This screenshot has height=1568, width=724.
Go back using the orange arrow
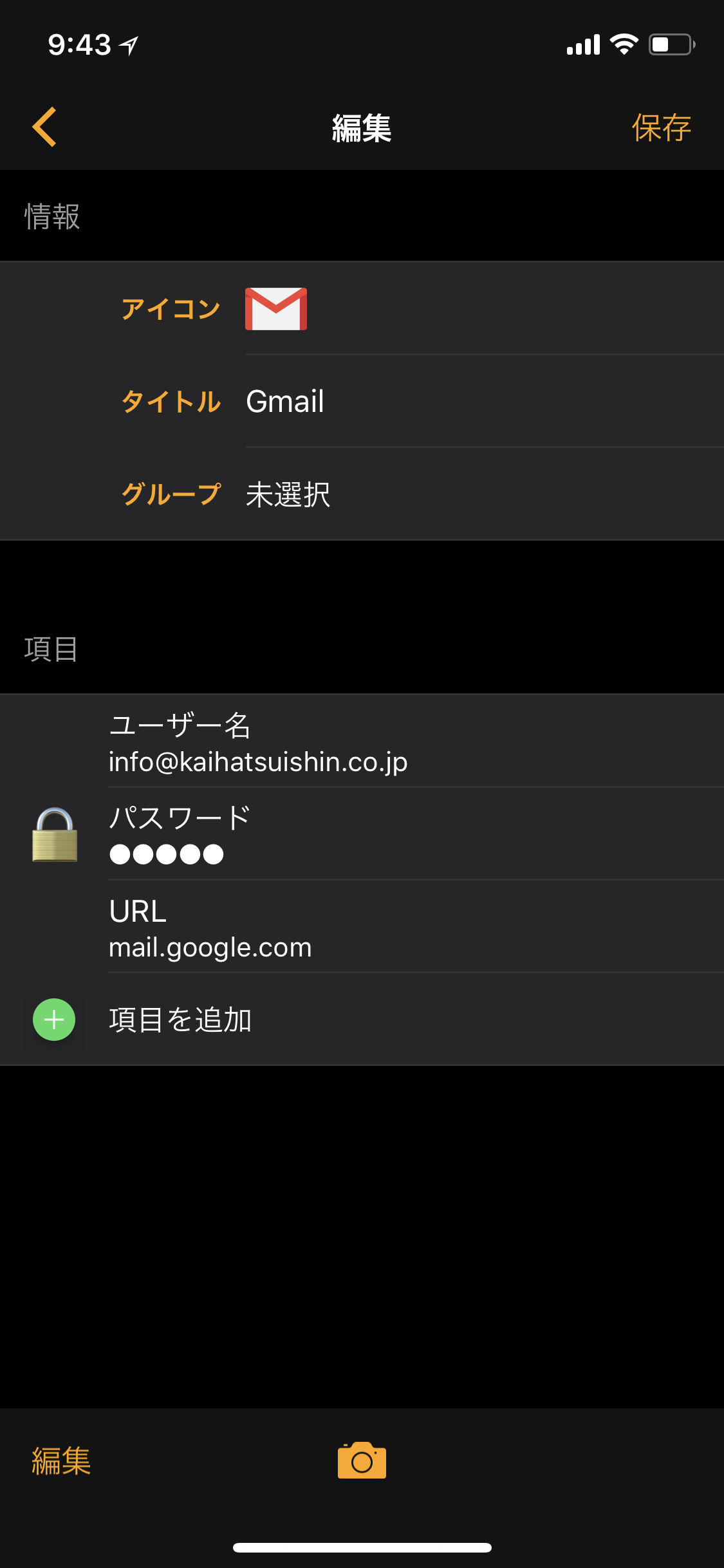pos(44,127)
